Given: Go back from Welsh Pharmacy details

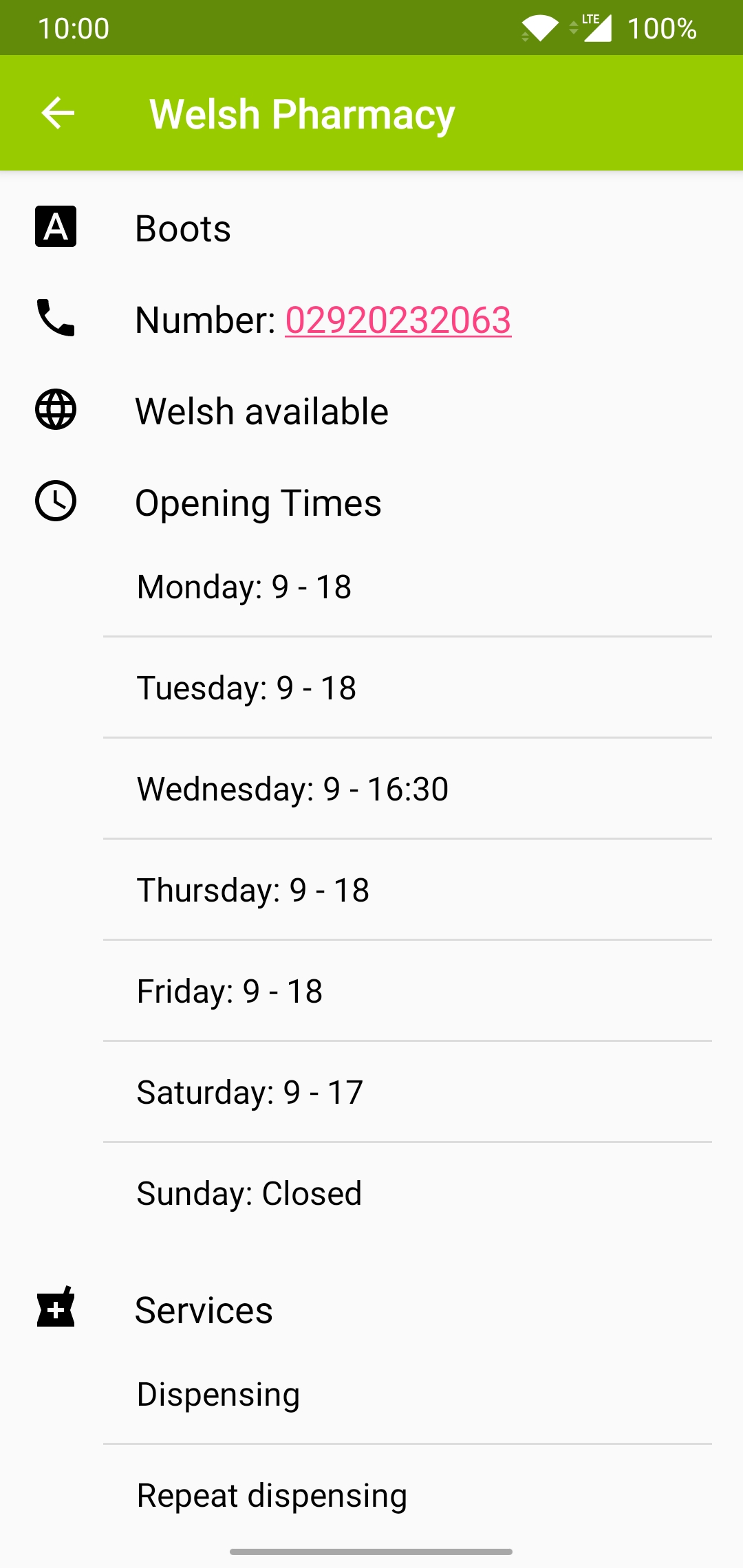Looking at the screenshot, I should pyautogui.click(x=58, y=113).
